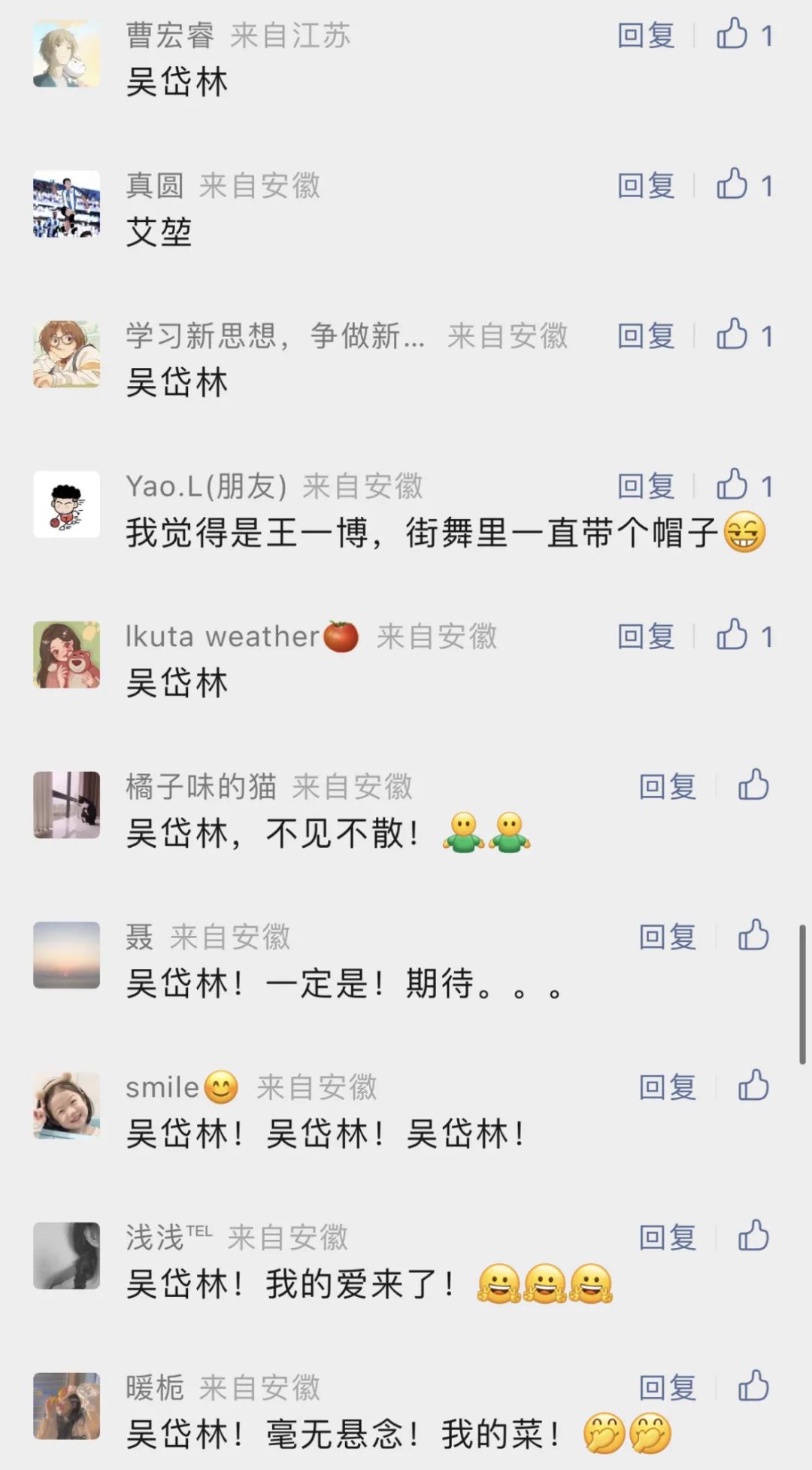Like smile's comment
Image resolution: width=812 pixels, height=1470 pixels.
click(753, 1087)
